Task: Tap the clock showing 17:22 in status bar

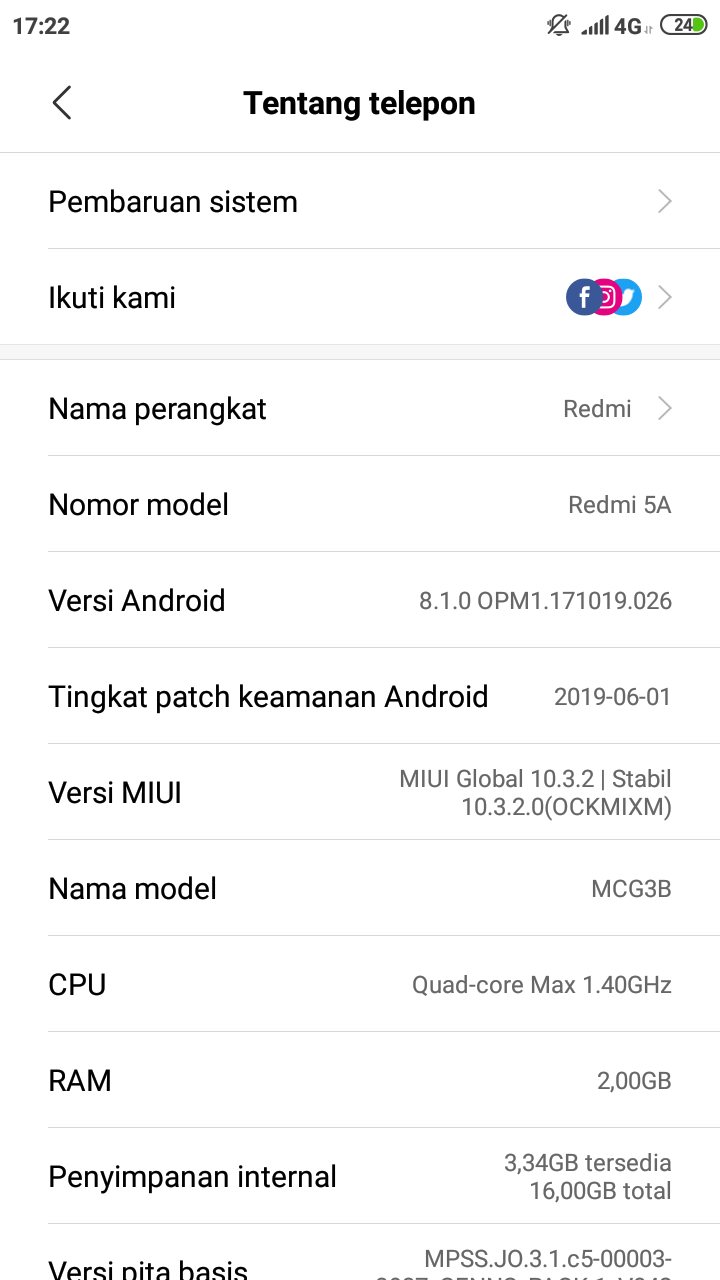Action: (x=42, y=25)
